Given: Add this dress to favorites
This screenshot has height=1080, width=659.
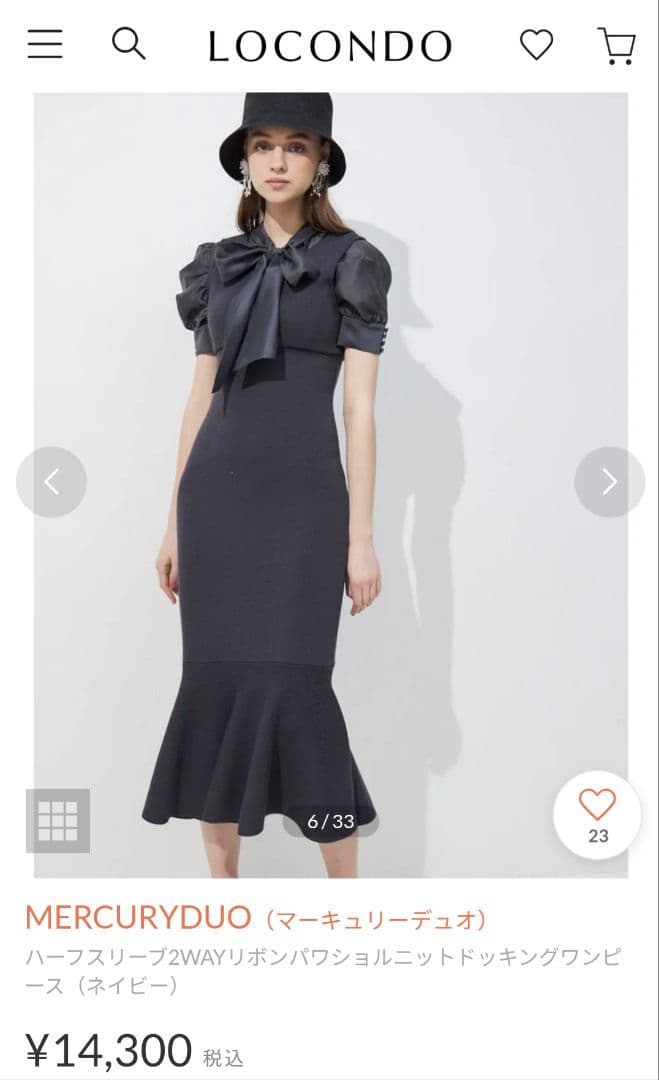Looking at the screenshot, I should [597, 814].
